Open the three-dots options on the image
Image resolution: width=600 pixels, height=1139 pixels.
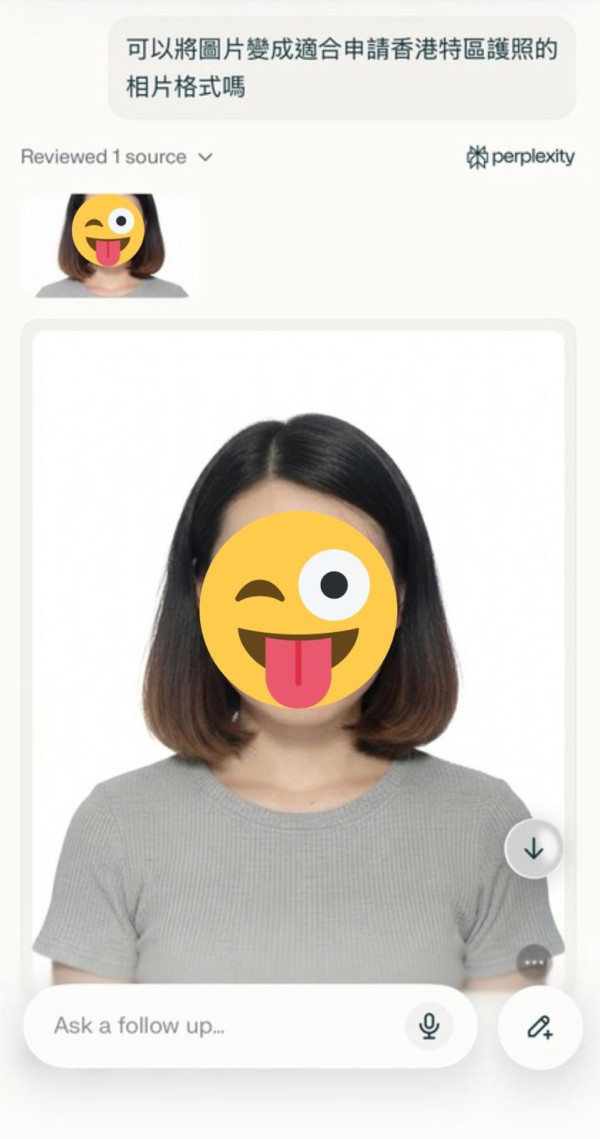click(534, 962)
